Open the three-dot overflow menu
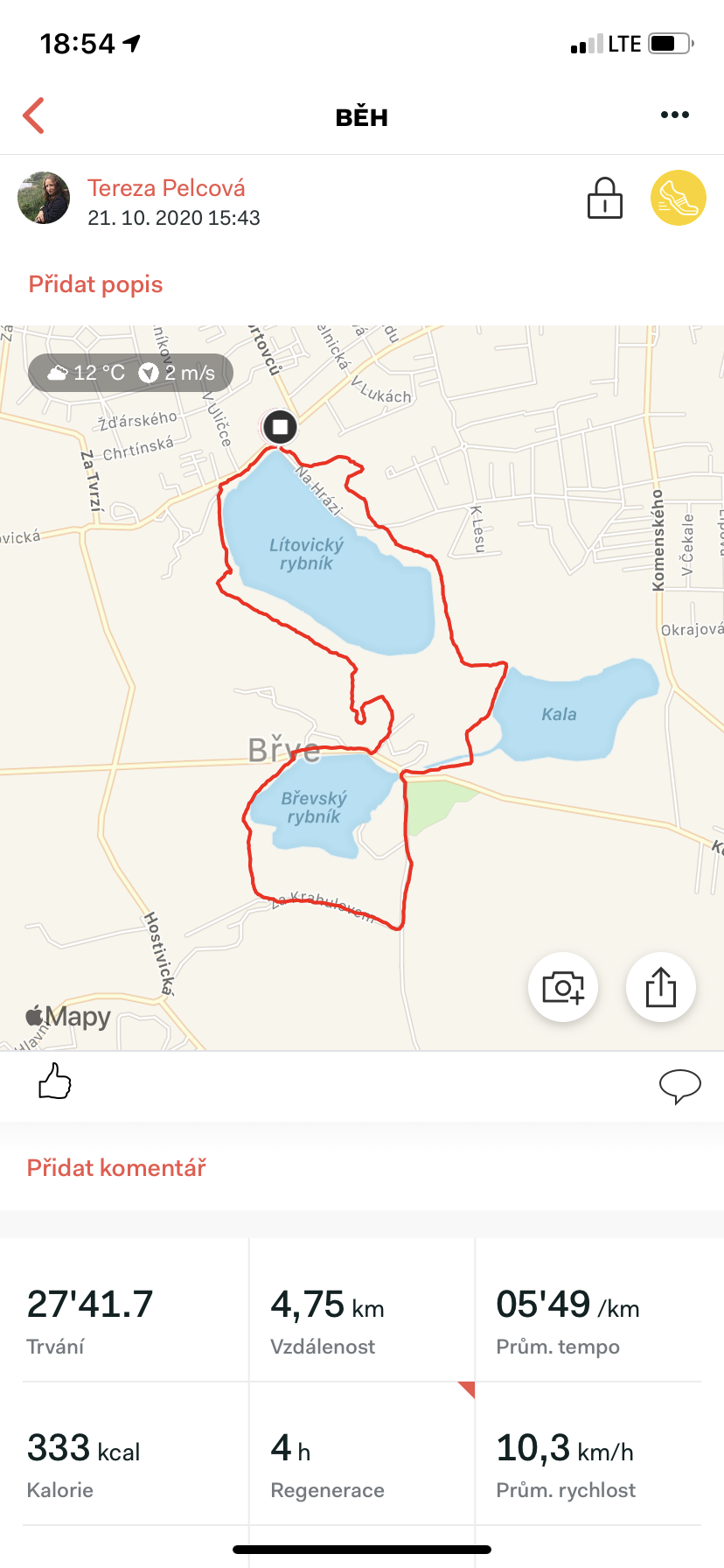Viewport: 724px width, 1568px height. click(675, 115)
